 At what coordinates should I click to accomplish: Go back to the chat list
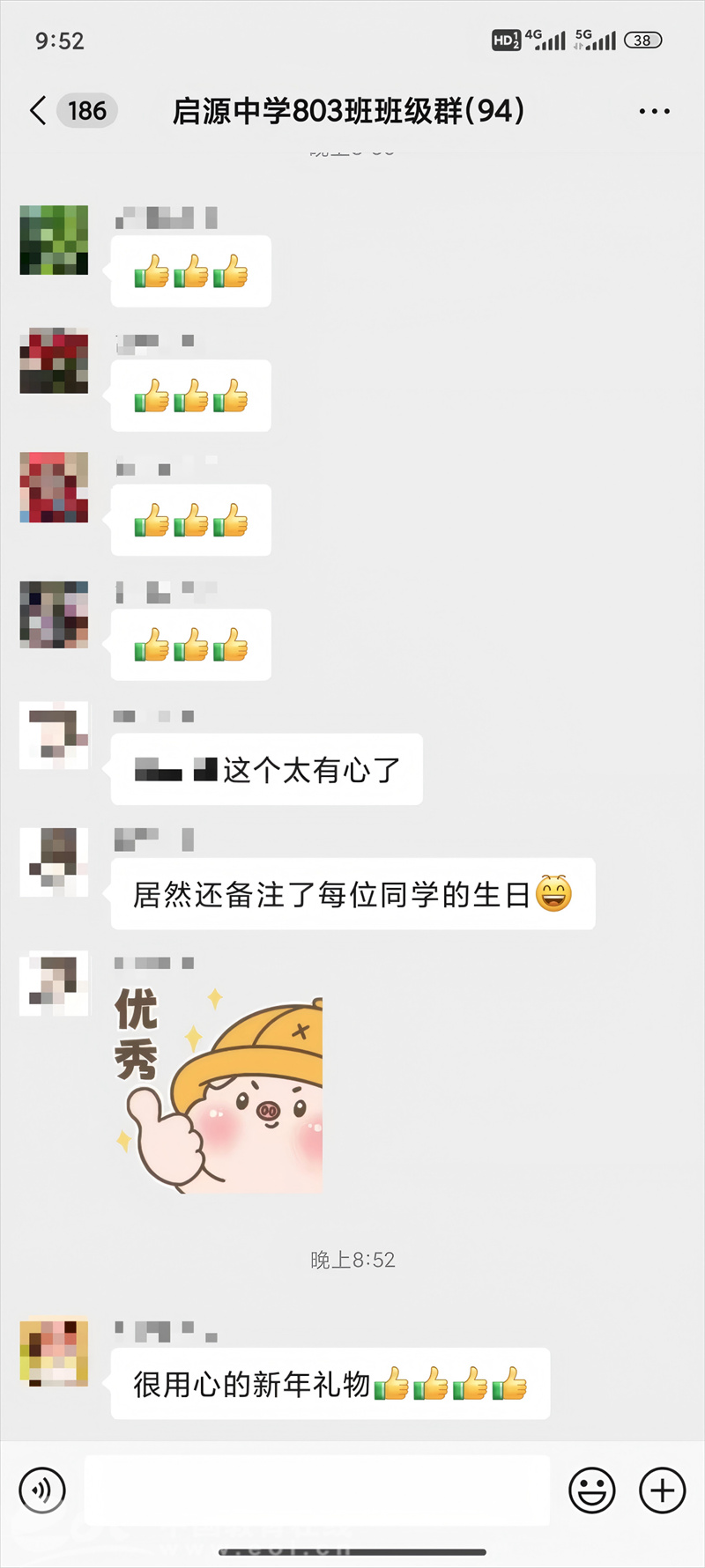39,111
